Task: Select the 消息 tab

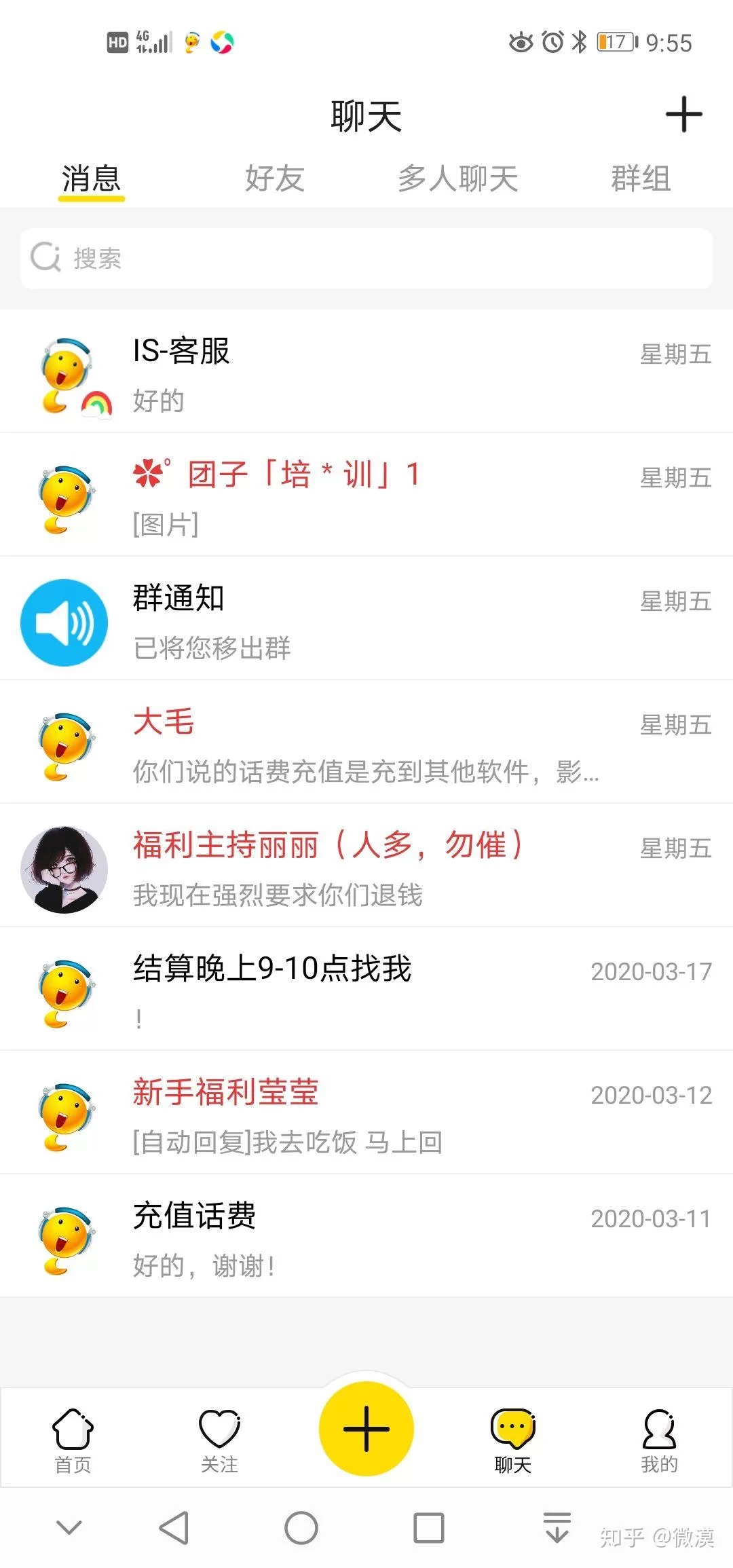Action: [92, 179]
